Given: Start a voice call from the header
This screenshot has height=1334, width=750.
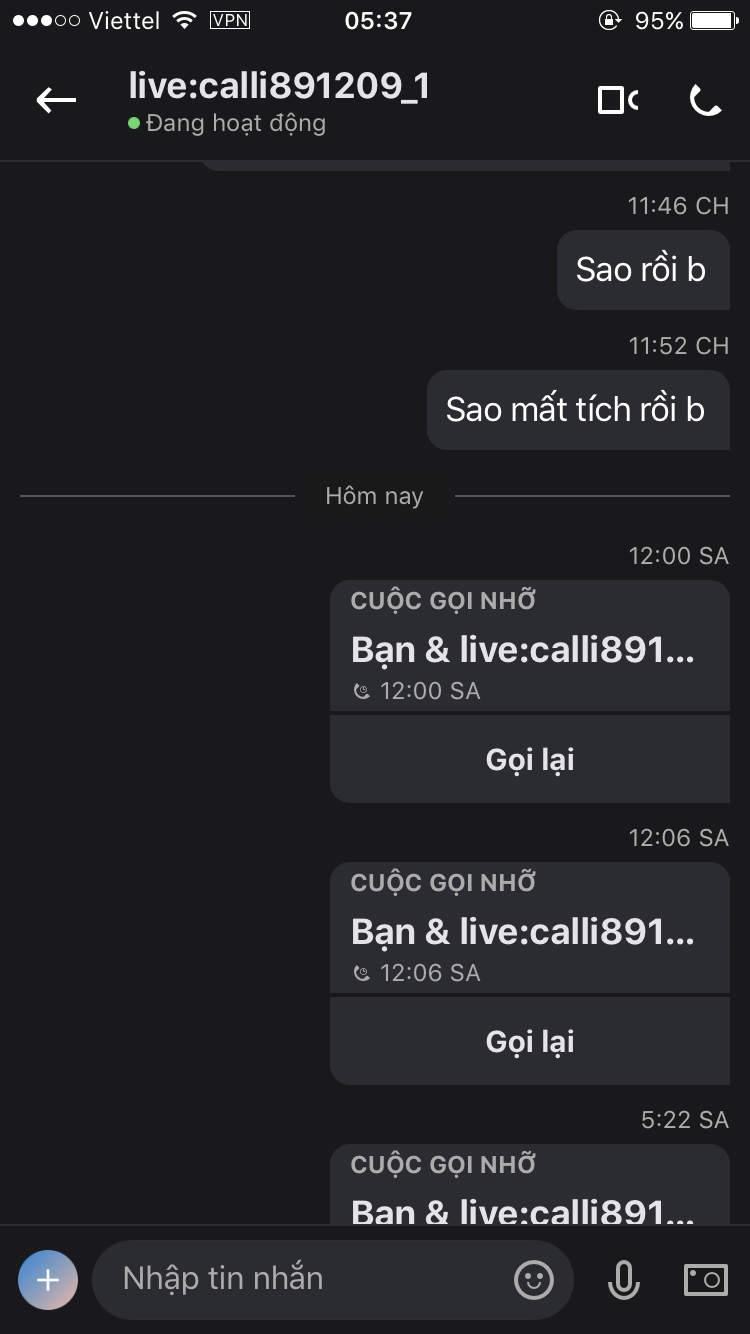Looking at the screenshot, I should click(706, 100).
